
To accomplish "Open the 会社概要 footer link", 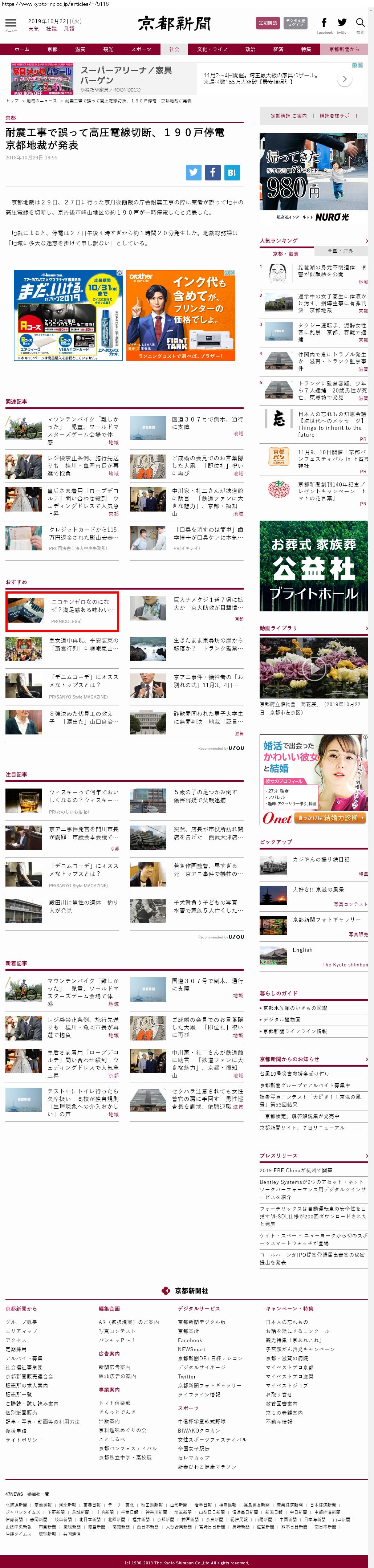I will [x=21, y=1321].
